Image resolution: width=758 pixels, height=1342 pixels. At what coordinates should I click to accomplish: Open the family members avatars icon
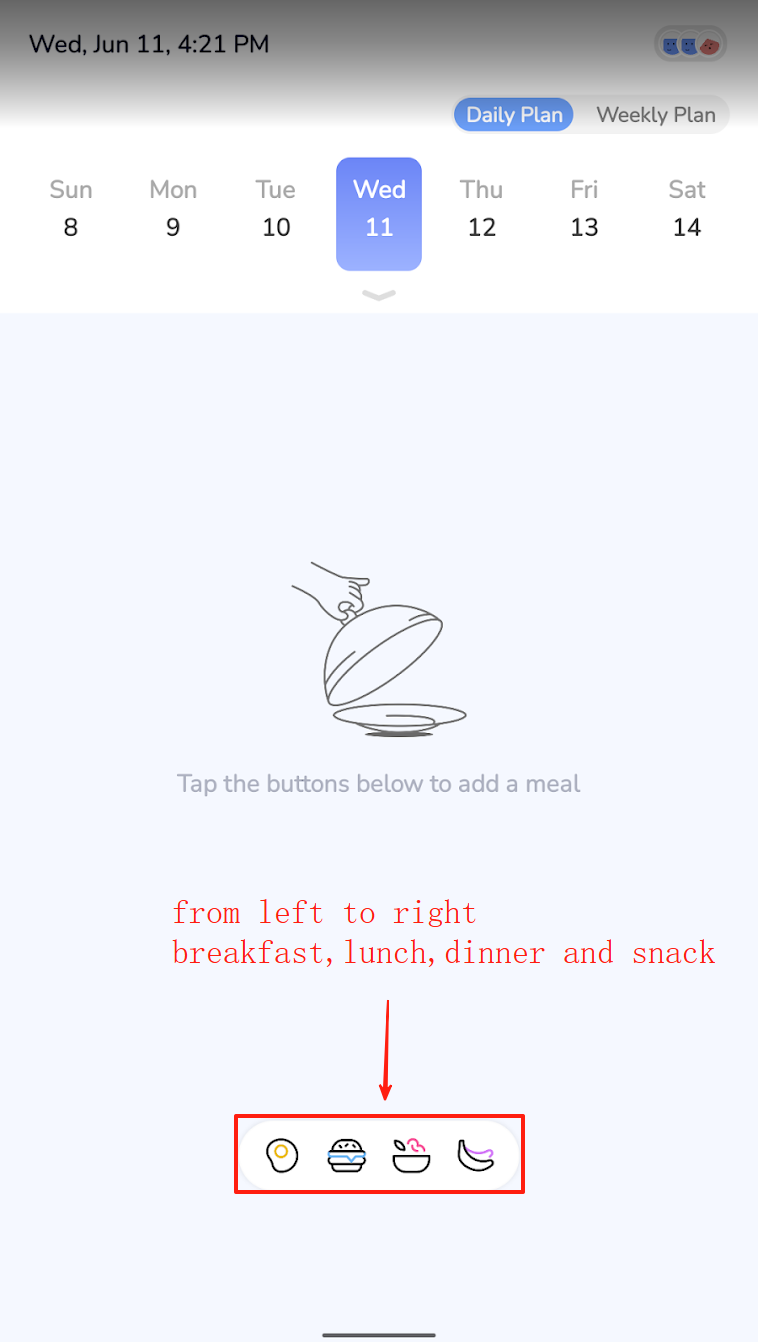691,45
